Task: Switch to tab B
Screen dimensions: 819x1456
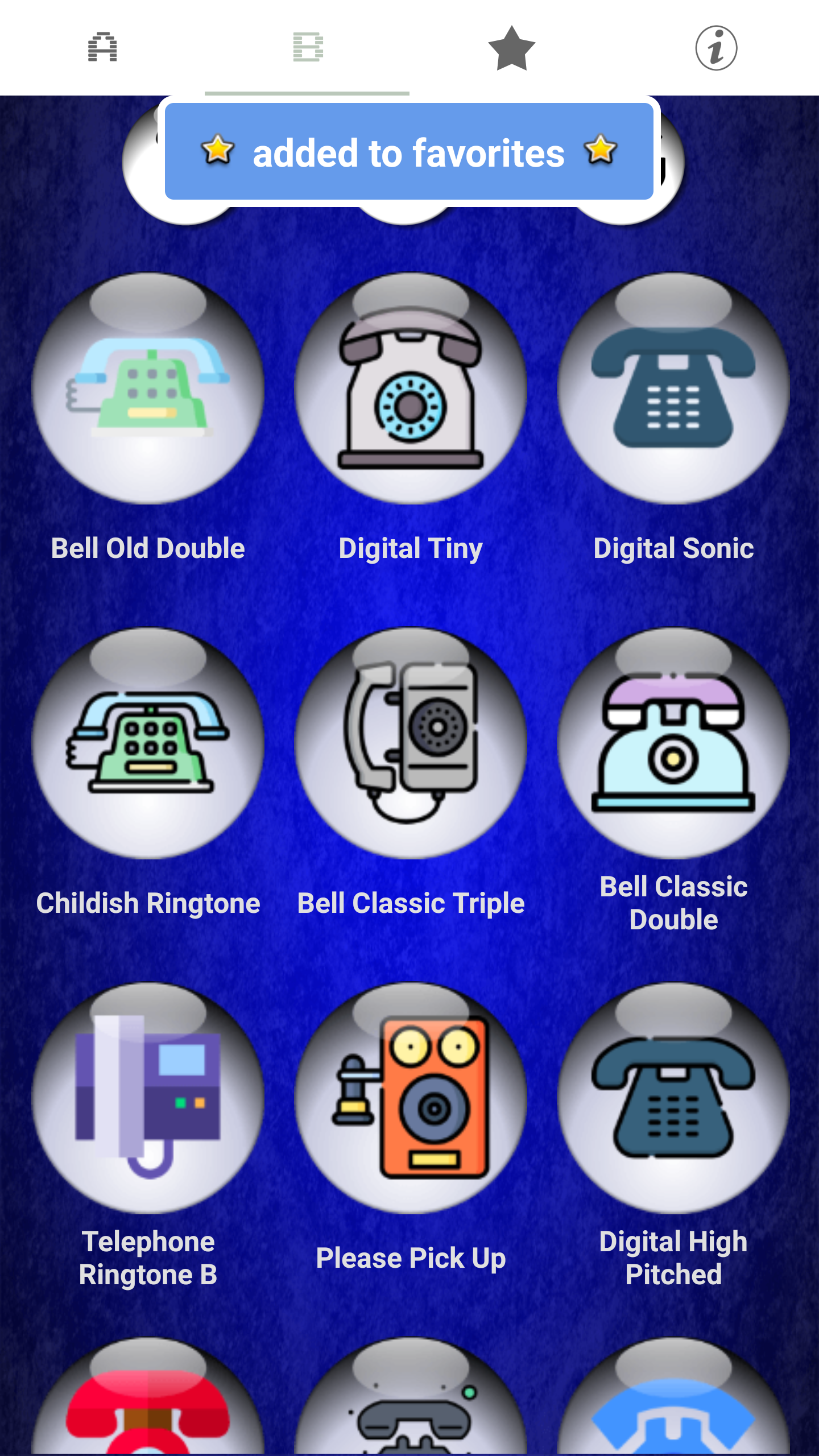Action: 307,48
